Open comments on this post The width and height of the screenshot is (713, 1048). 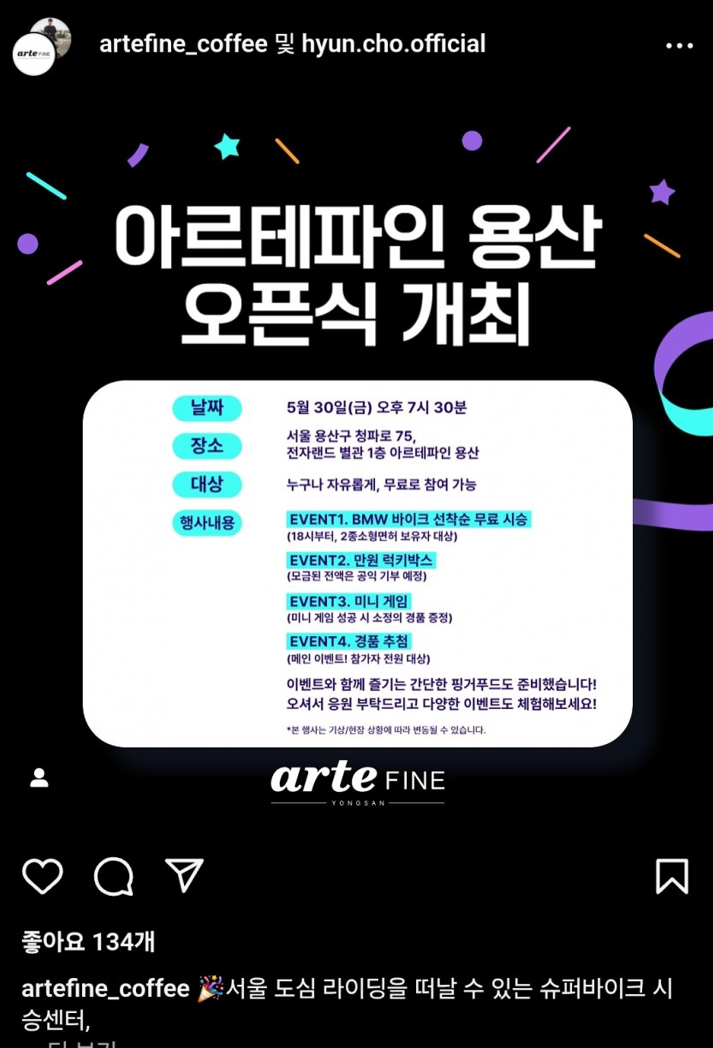pyautogui.click(x=113, y=876)
